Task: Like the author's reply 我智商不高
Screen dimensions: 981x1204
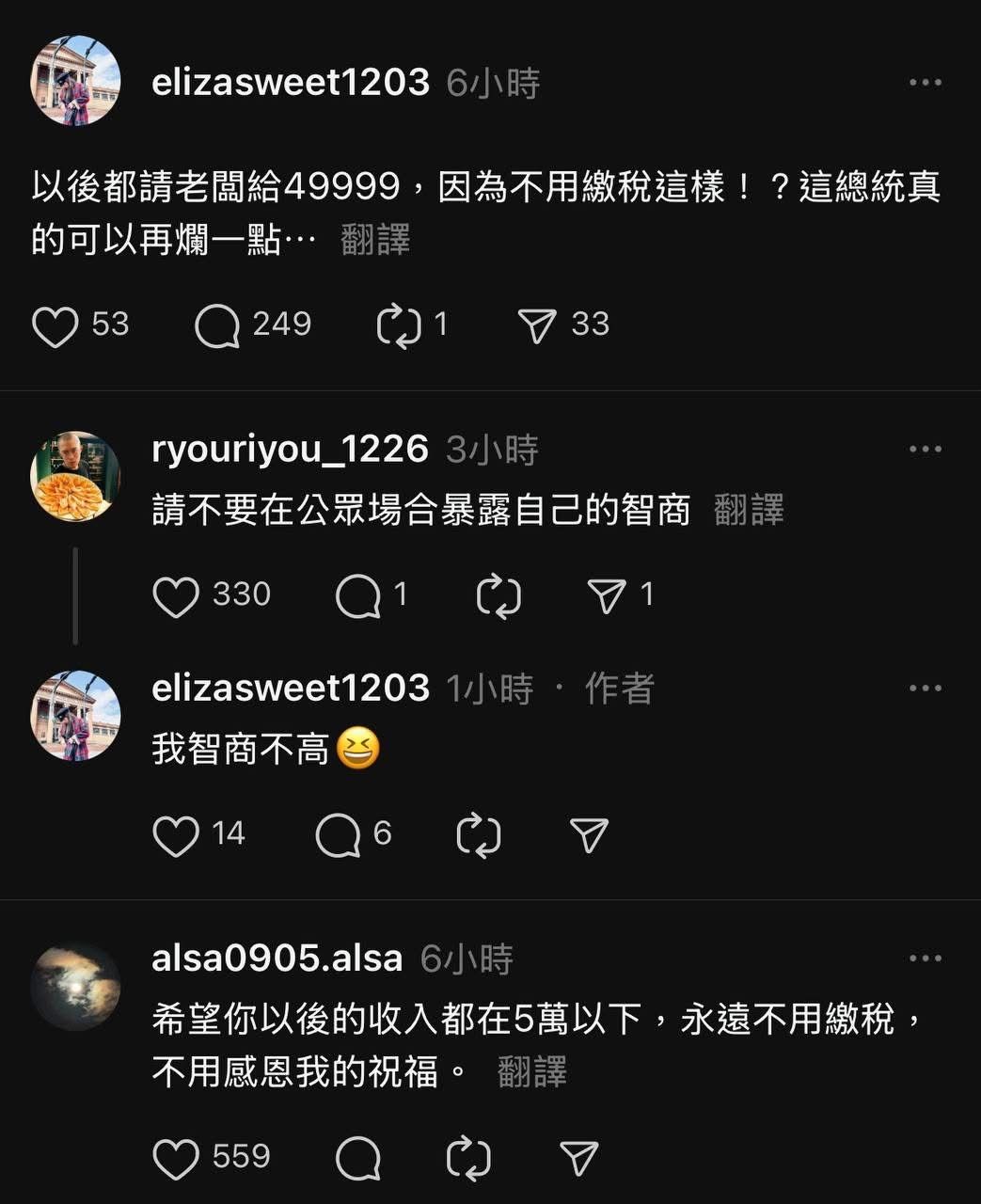Action: 176,835
